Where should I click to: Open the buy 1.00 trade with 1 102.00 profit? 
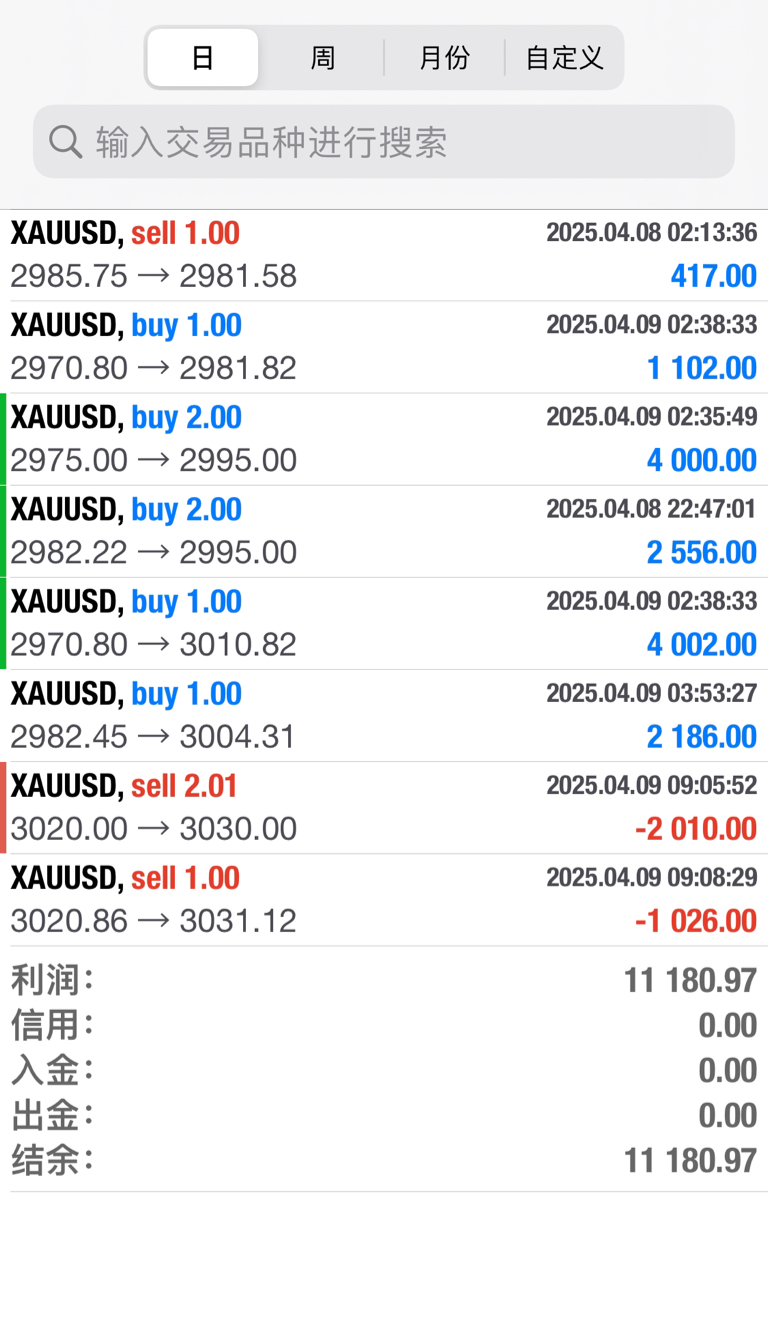[x=384, y=347]
